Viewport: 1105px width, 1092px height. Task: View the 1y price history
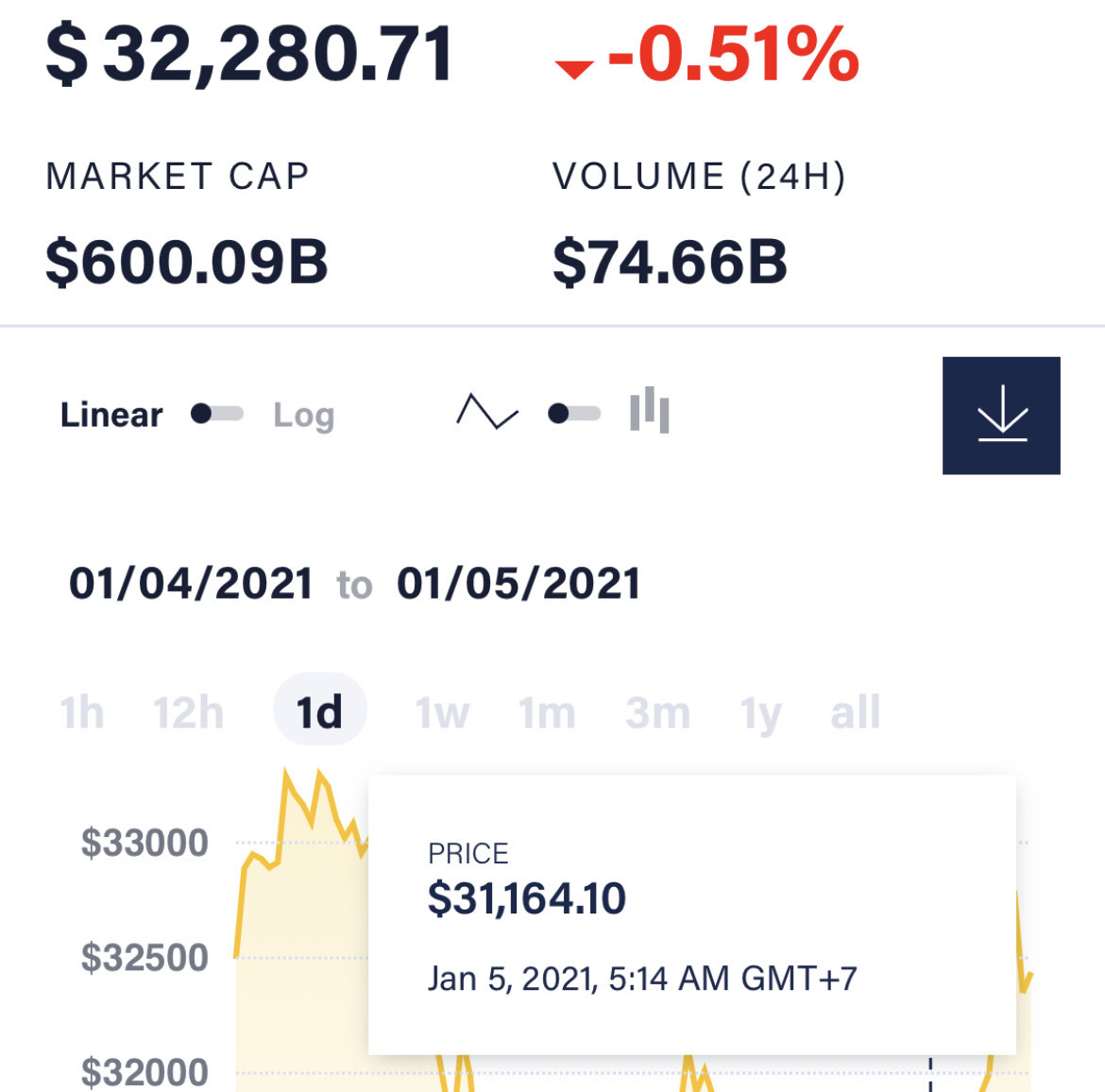(x=760, y=712)
